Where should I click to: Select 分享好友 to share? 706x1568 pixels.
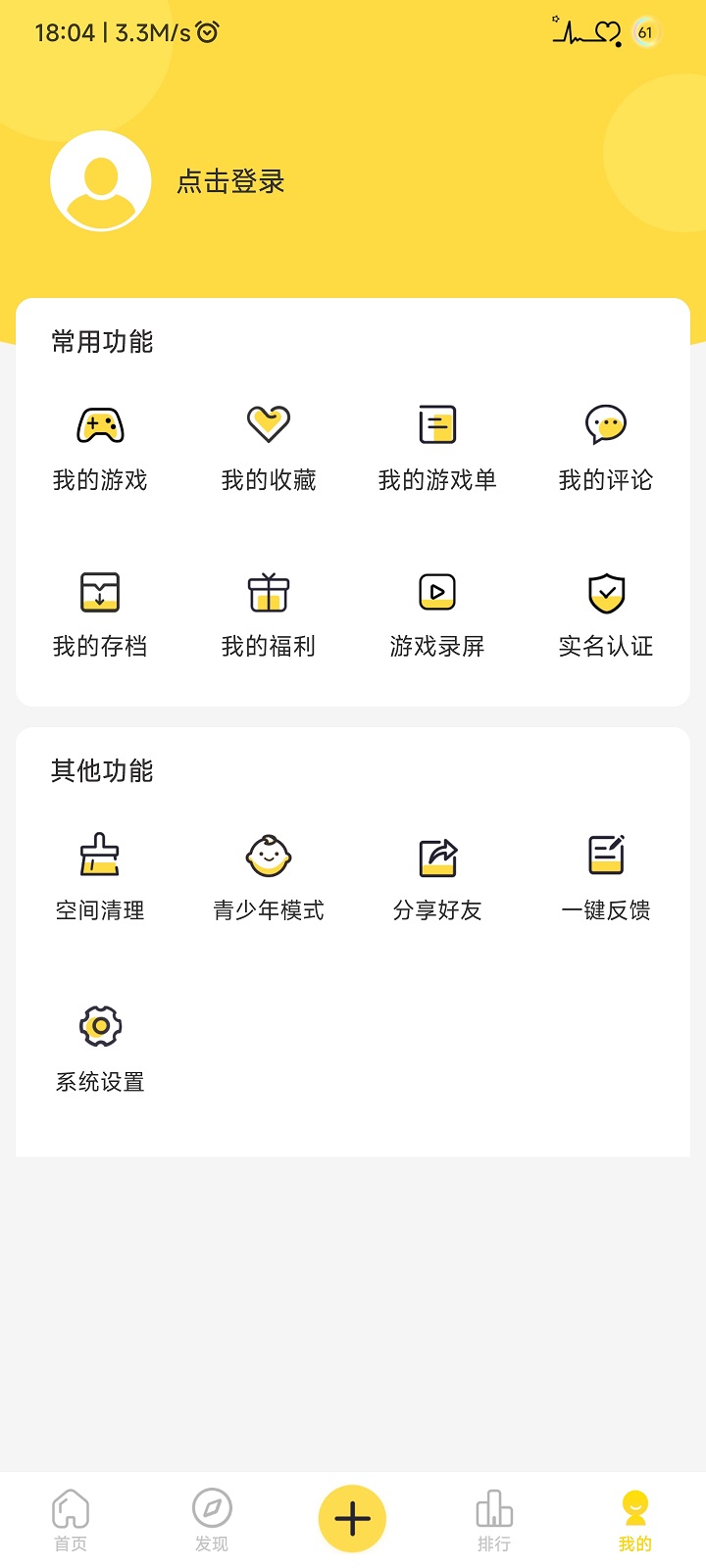click(437, 877)
